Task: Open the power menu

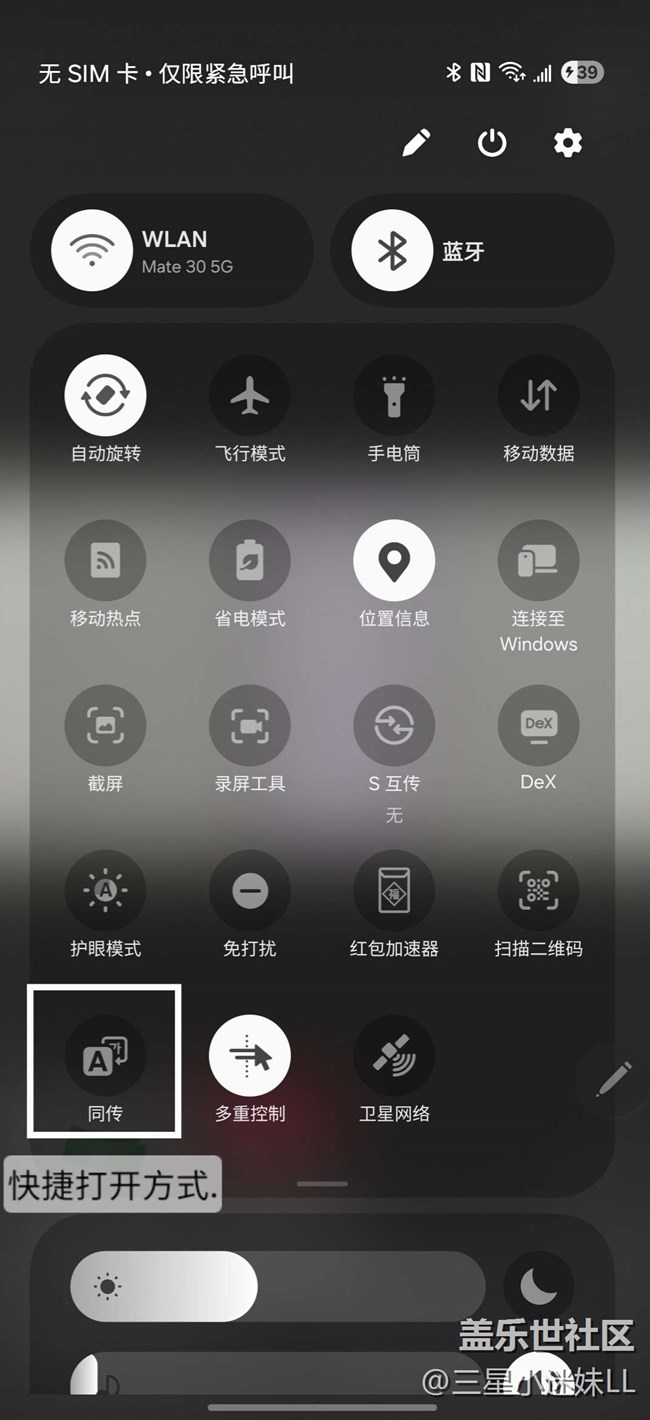Action: point(492,143)
